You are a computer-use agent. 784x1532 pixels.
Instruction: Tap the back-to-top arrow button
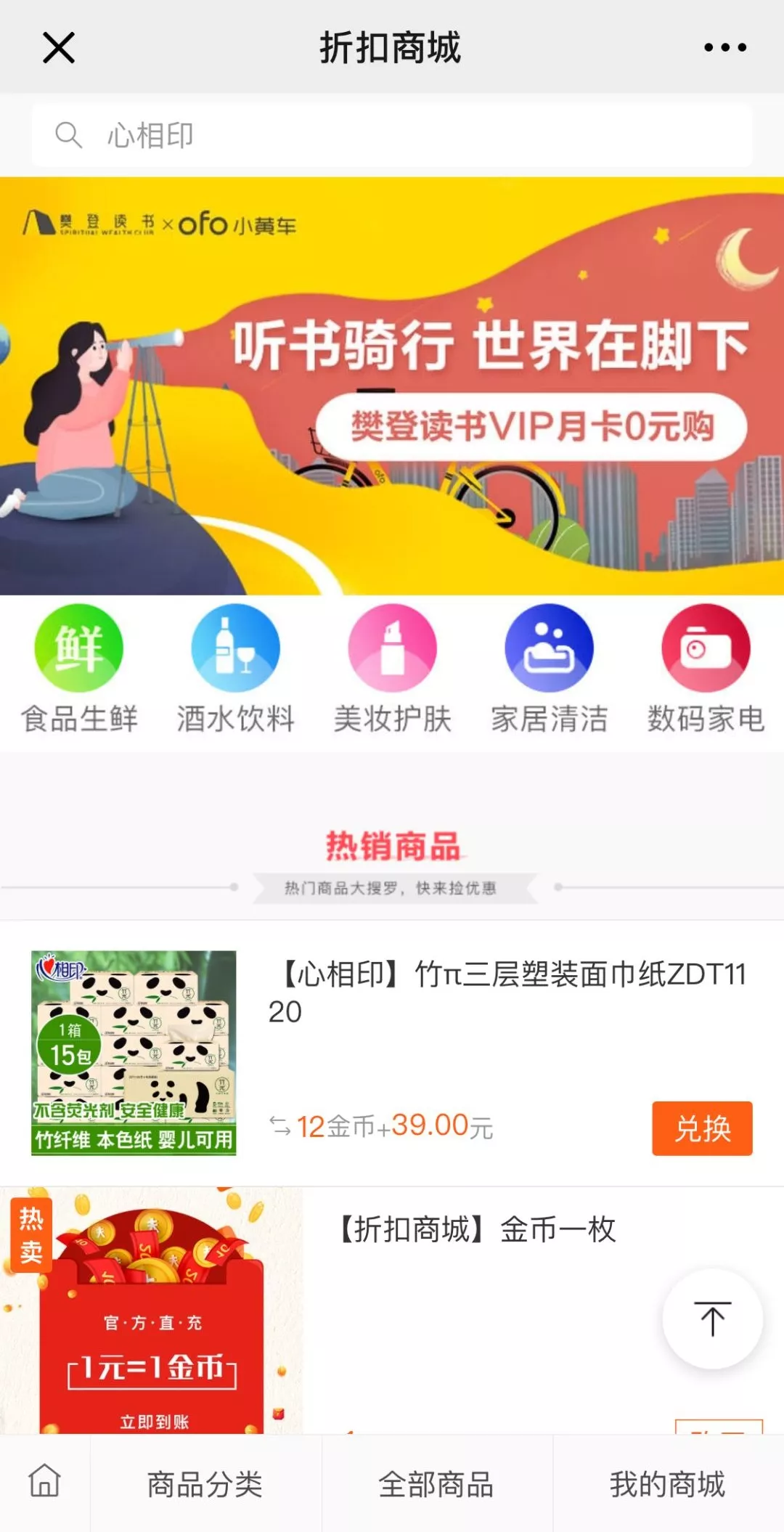coord(712,1319)
